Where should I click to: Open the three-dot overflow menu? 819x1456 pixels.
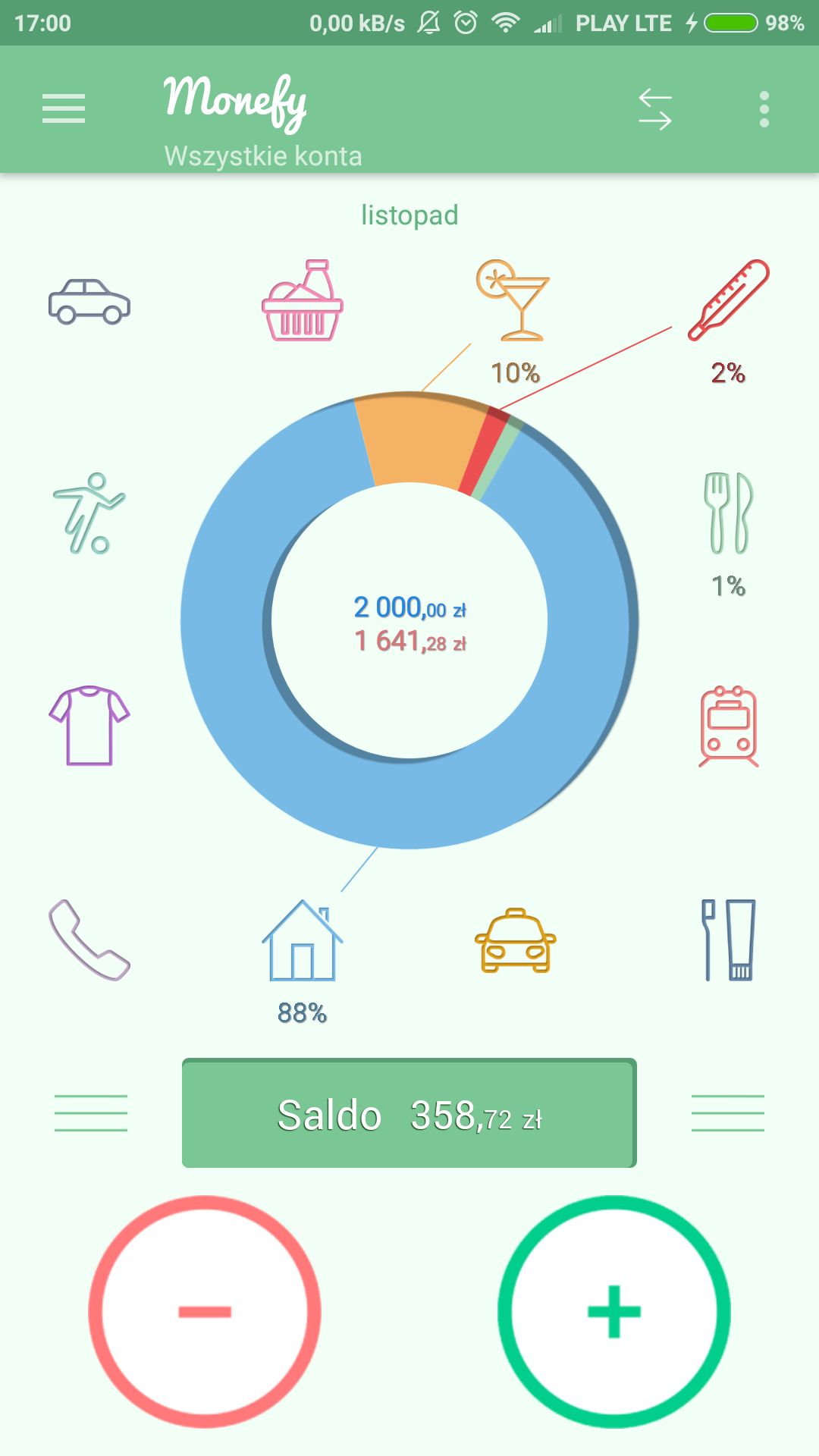(764, 109)
